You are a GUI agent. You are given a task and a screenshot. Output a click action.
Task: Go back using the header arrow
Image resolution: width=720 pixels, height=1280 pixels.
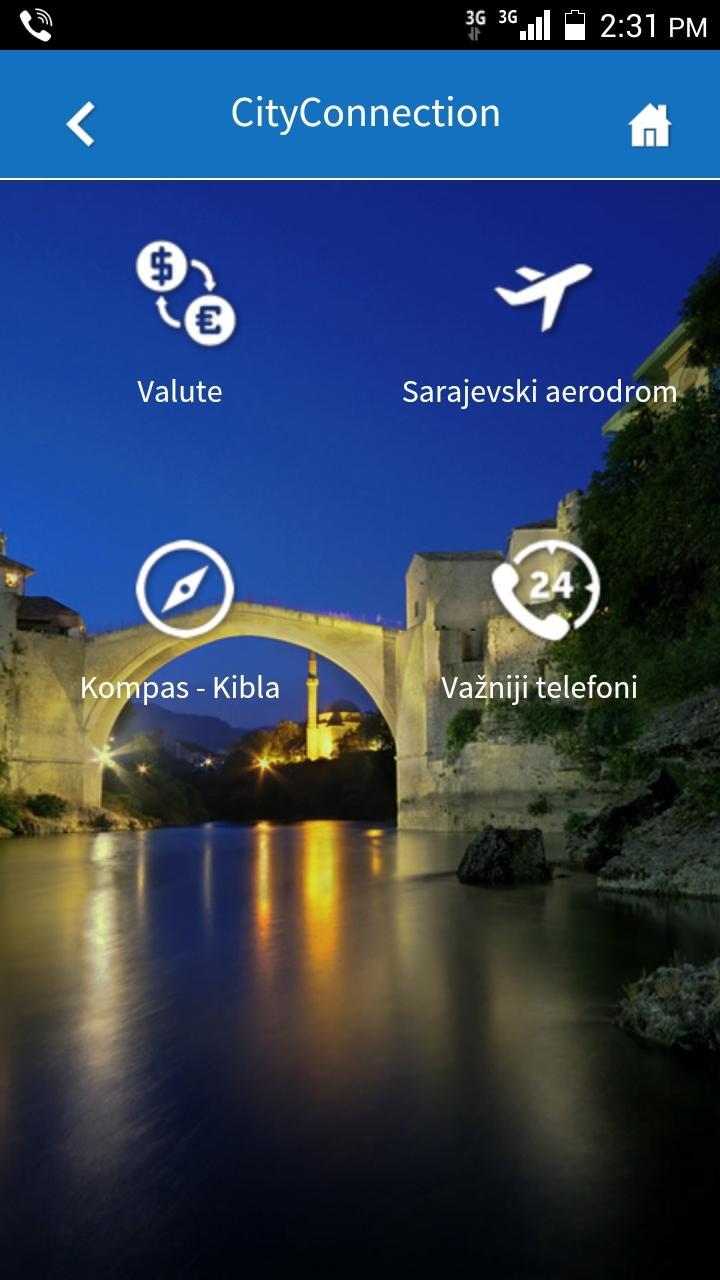point(80,124)
